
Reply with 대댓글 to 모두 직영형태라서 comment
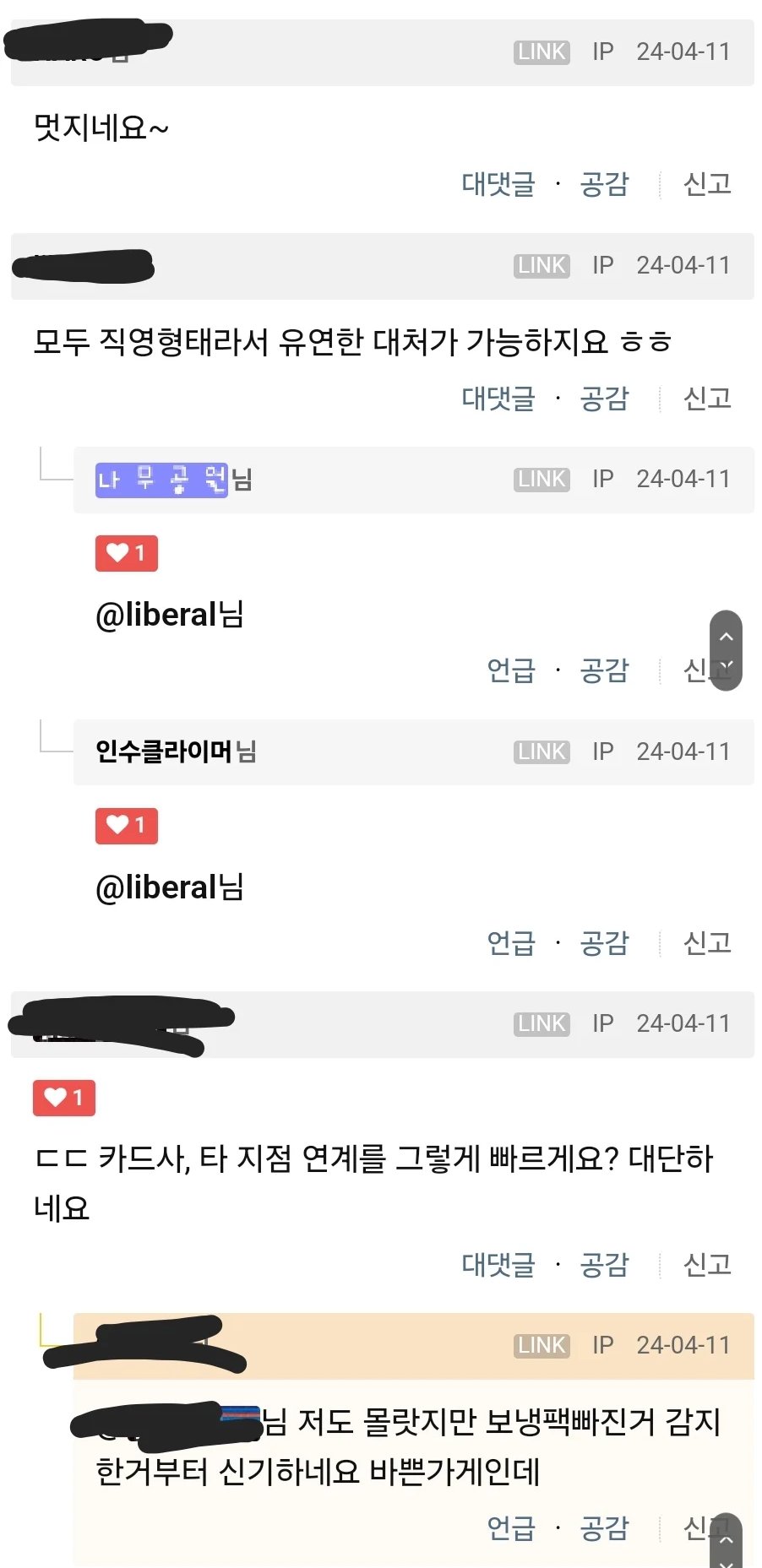pyautogui.click(x=498, y=398)
